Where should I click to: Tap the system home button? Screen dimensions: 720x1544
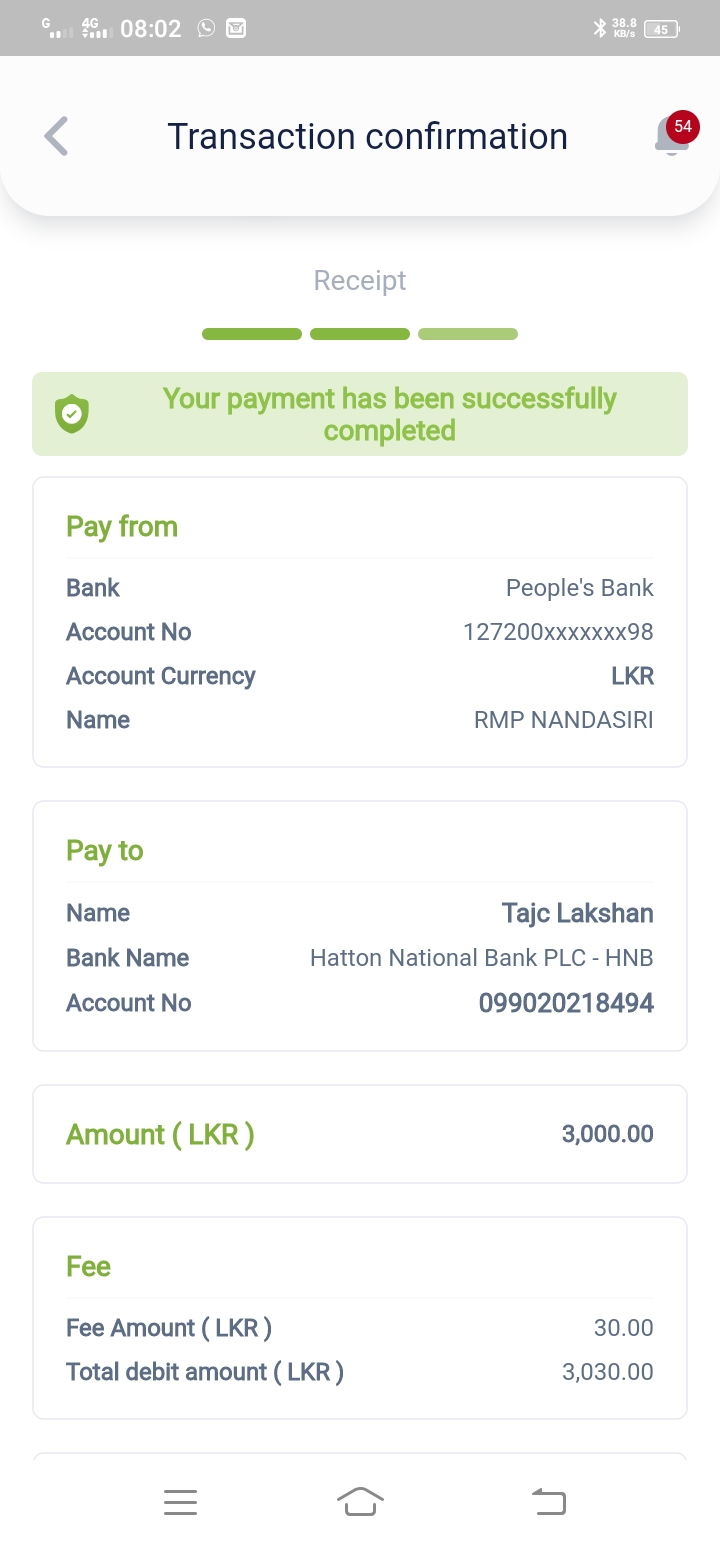(360, 1501)
